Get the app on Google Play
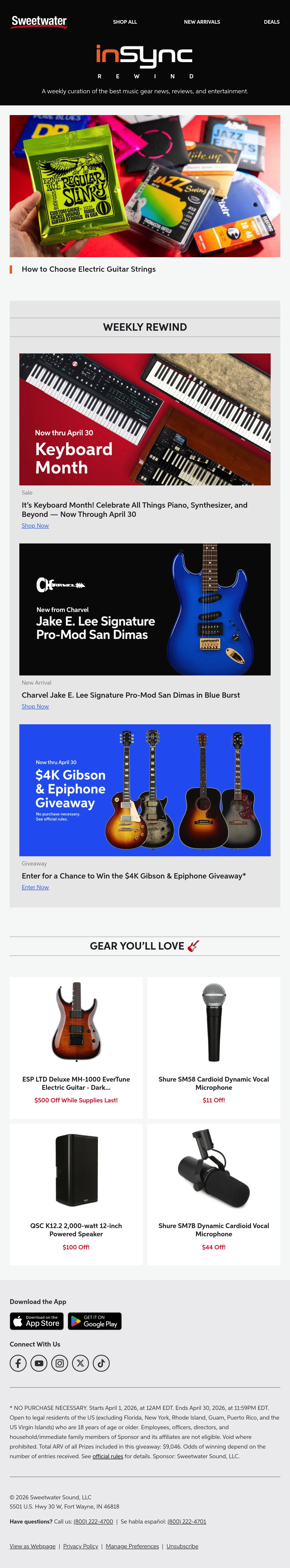The height and width of the screenshot is (1568, 290). click(95, 1321)
